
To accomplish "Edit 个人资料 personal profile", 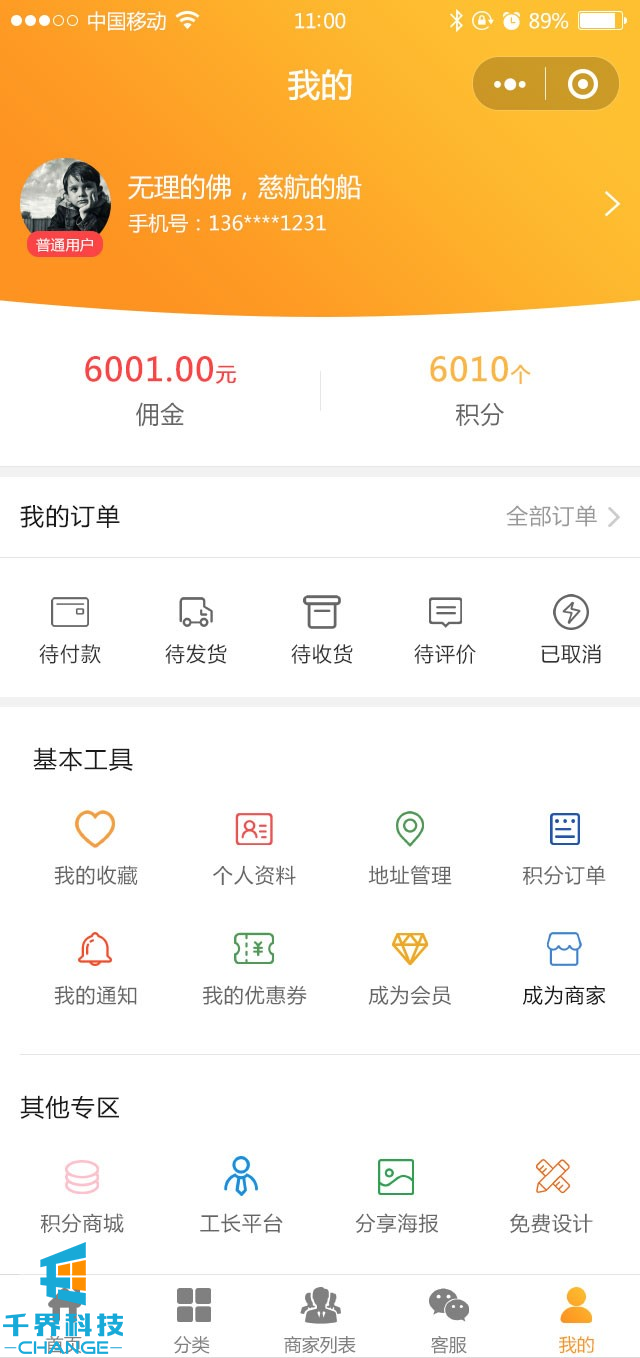I will [x=254, y=848].
